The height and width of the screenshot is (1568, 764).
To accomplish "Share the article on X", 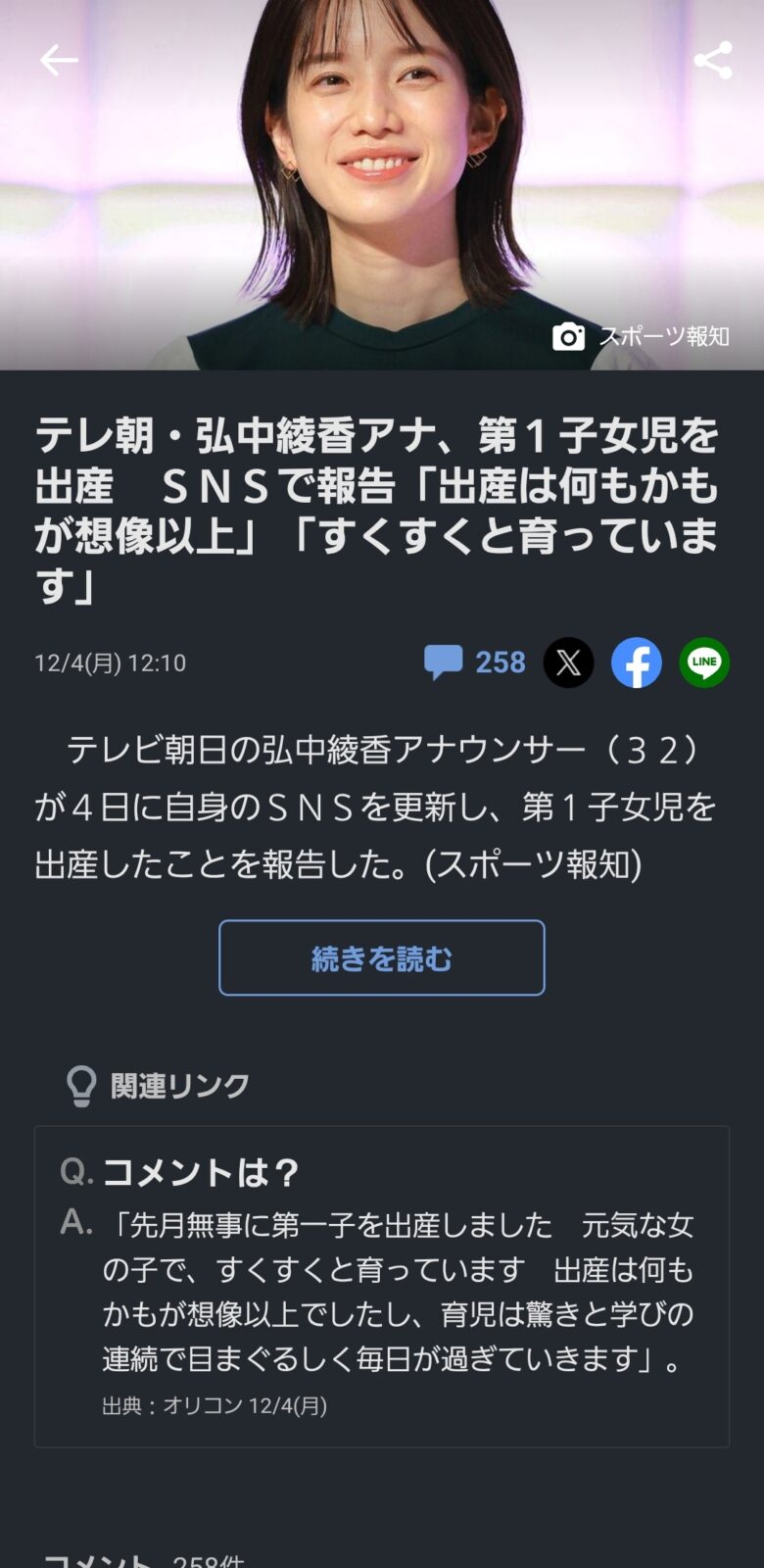I will (568, 662).
